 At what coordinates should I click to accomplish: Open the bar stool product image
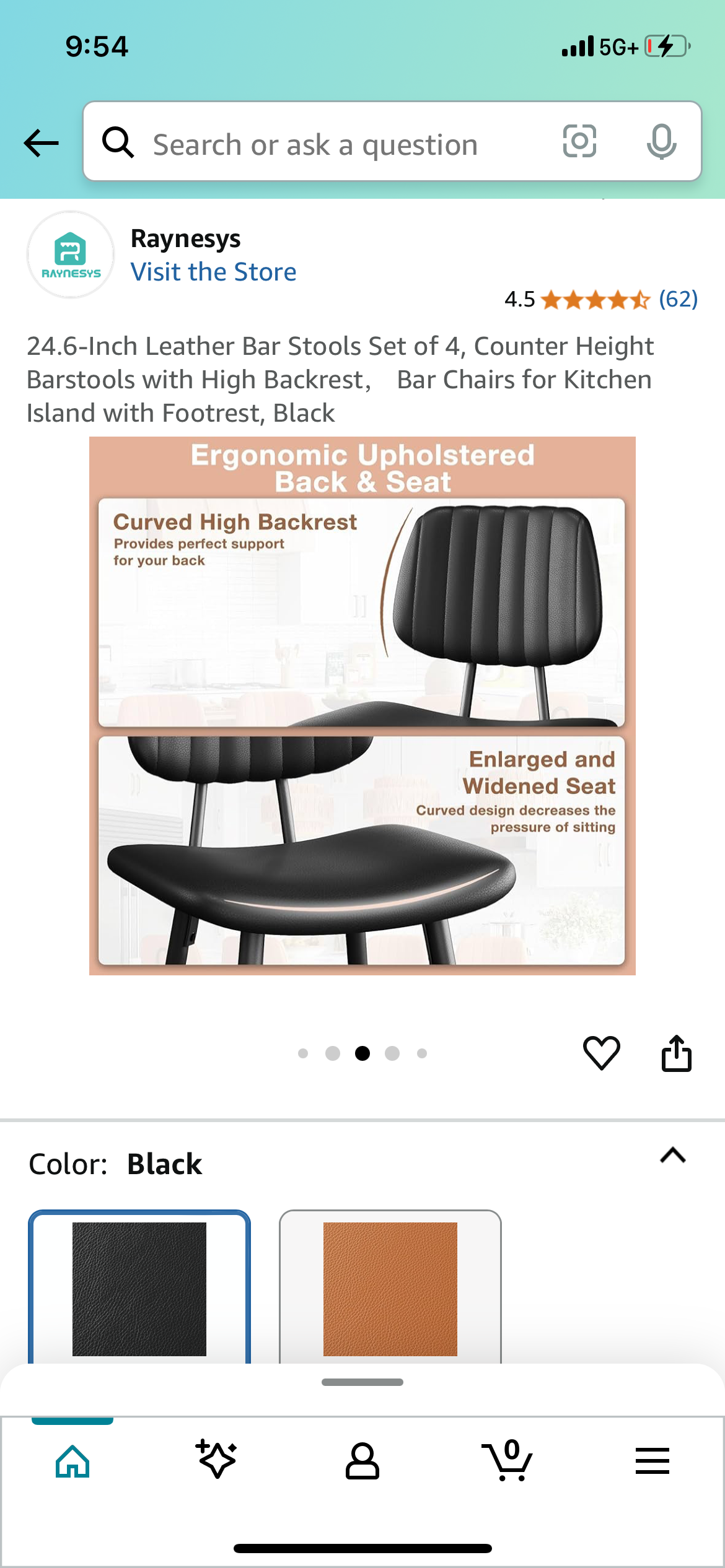click(362, 706)
